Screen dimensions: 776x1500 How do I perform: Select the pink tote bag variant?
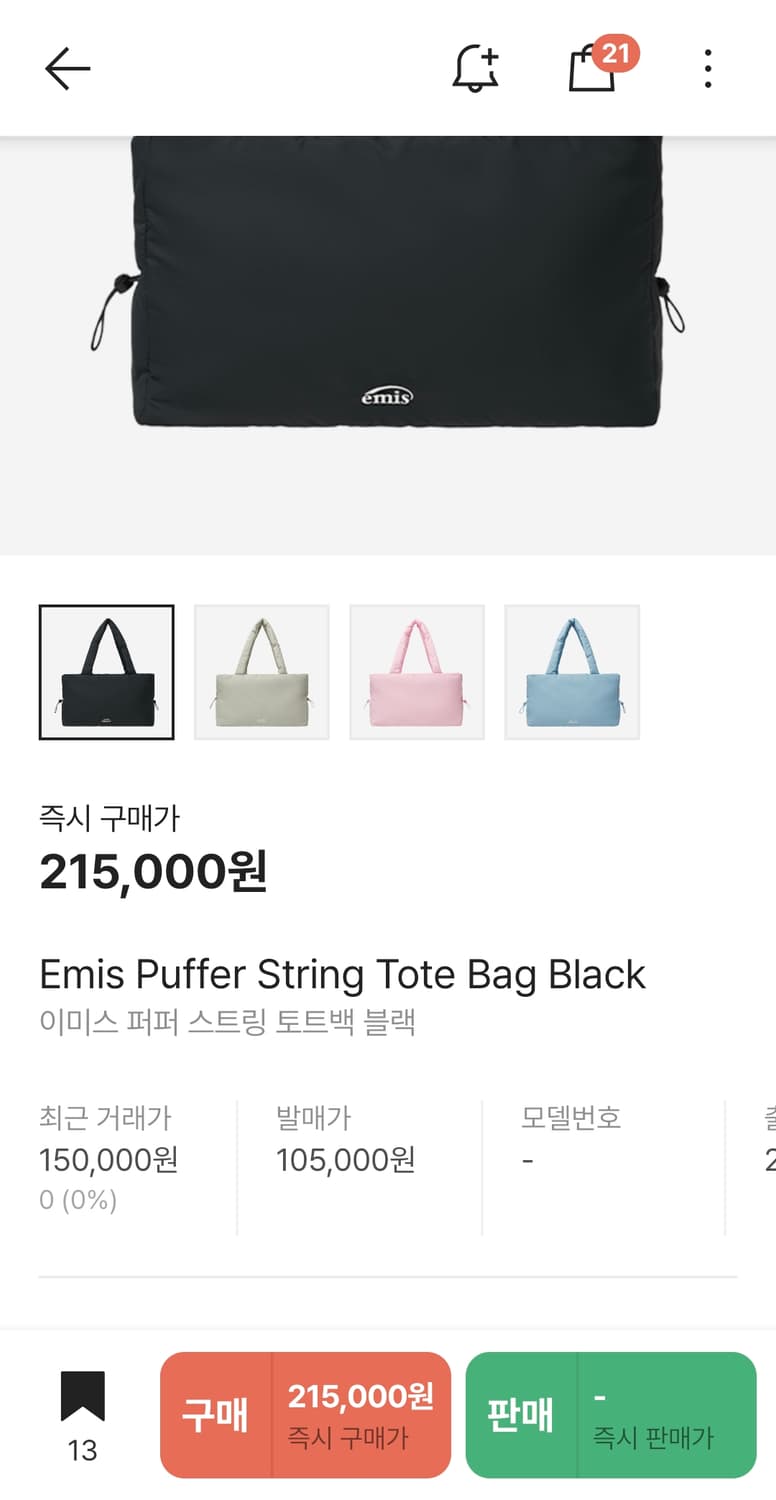(416, 671)
